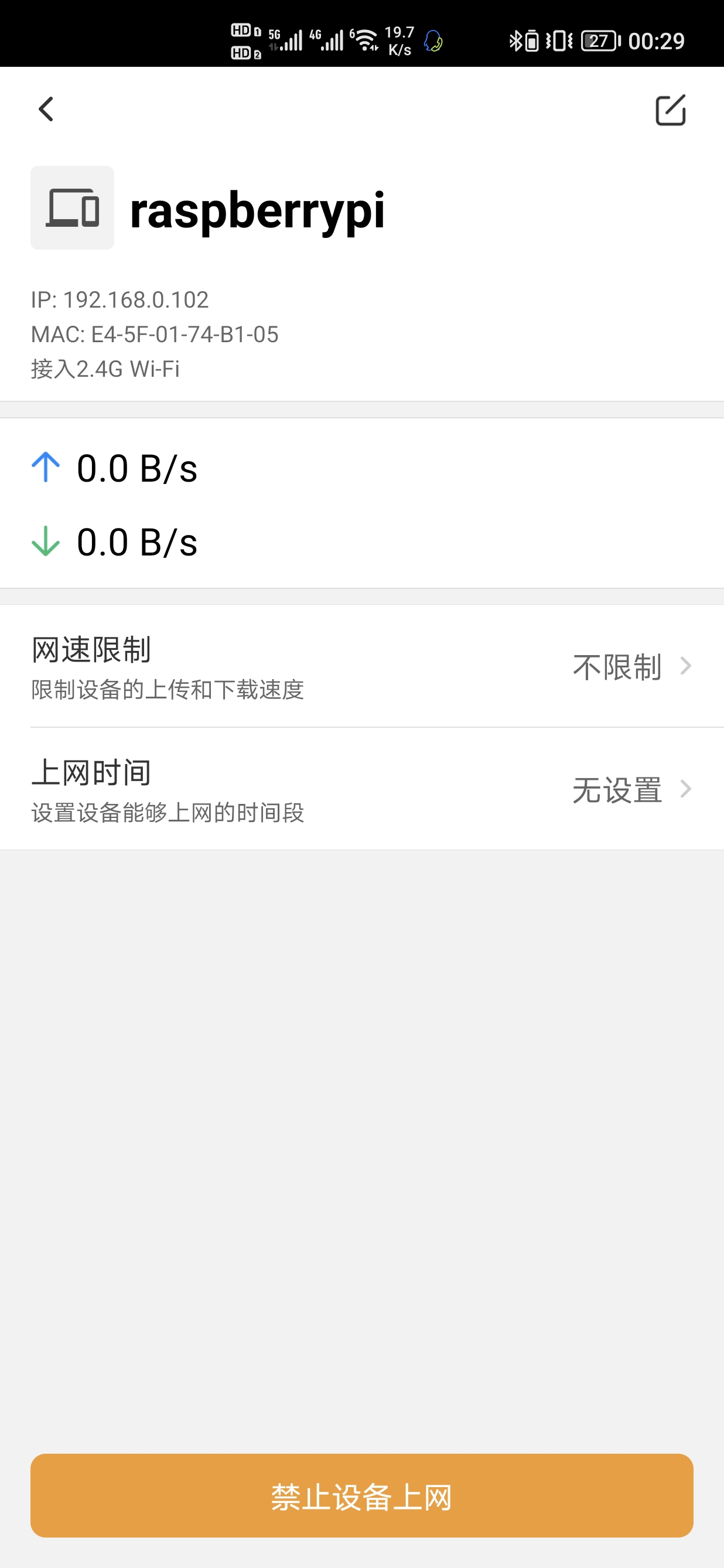Tap the headset icon in status bar
Image resolution: width=724 pixels, height=1568 pixels.
pyautogui.click(x=432, y=42)
